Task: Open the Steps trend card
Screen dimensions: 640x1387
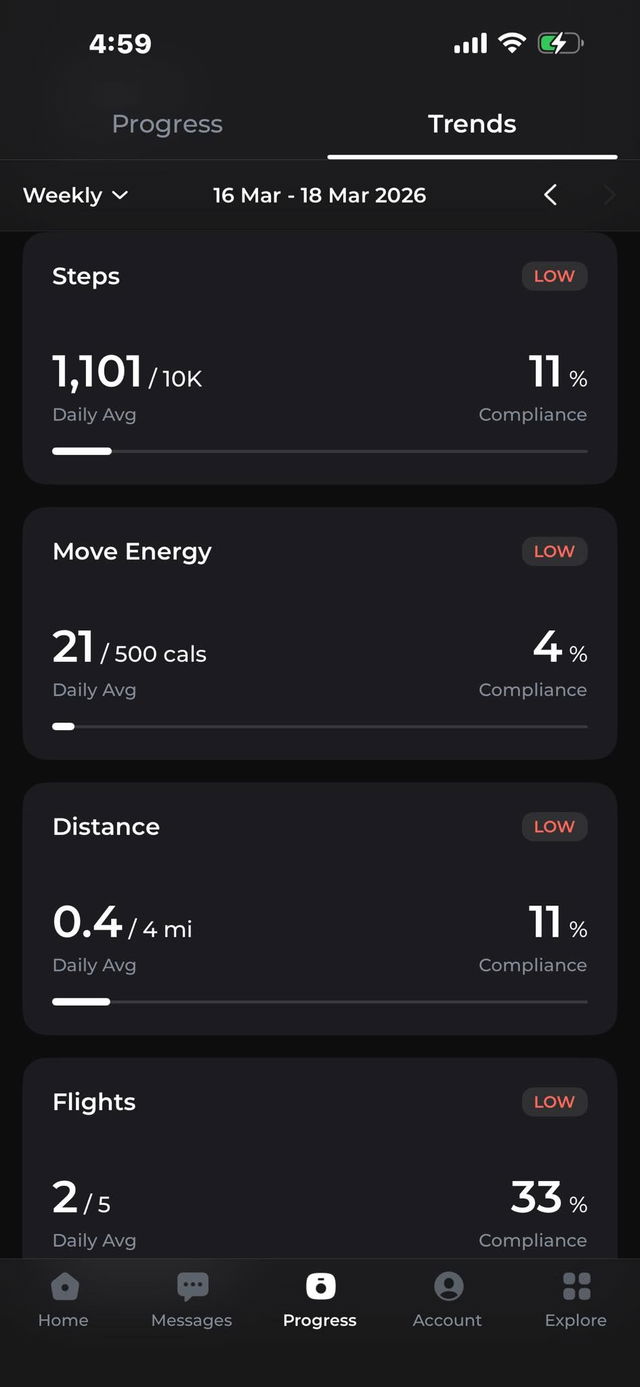Action: click(320, 359)
